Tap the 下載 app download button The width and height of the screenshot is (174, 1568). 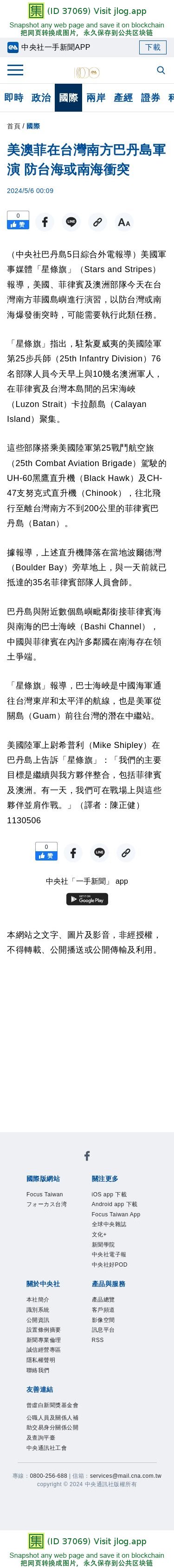[153, 47]
